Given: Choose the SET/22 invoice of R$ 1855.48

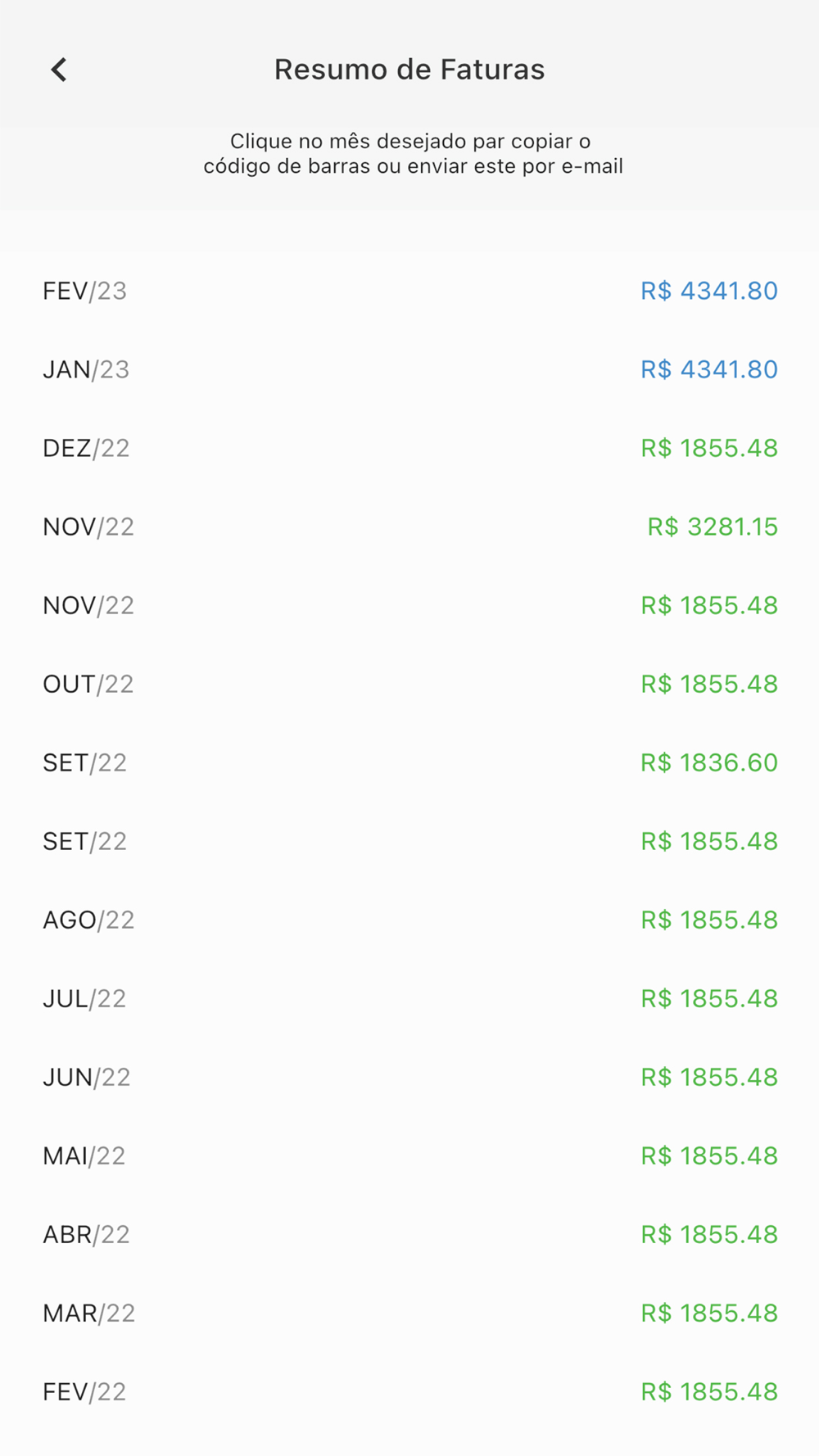Looking at the screenshot, I should click(x=409, y=842).
